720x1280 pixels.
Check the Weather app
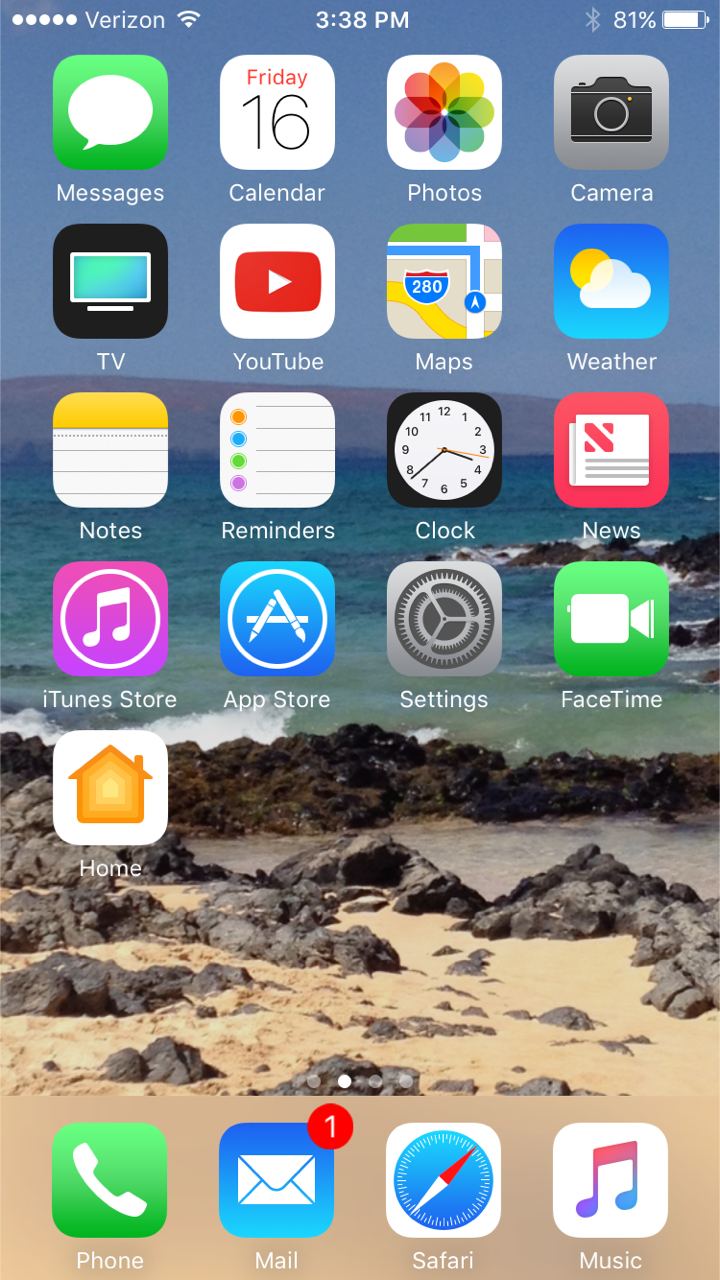(611, 281)
